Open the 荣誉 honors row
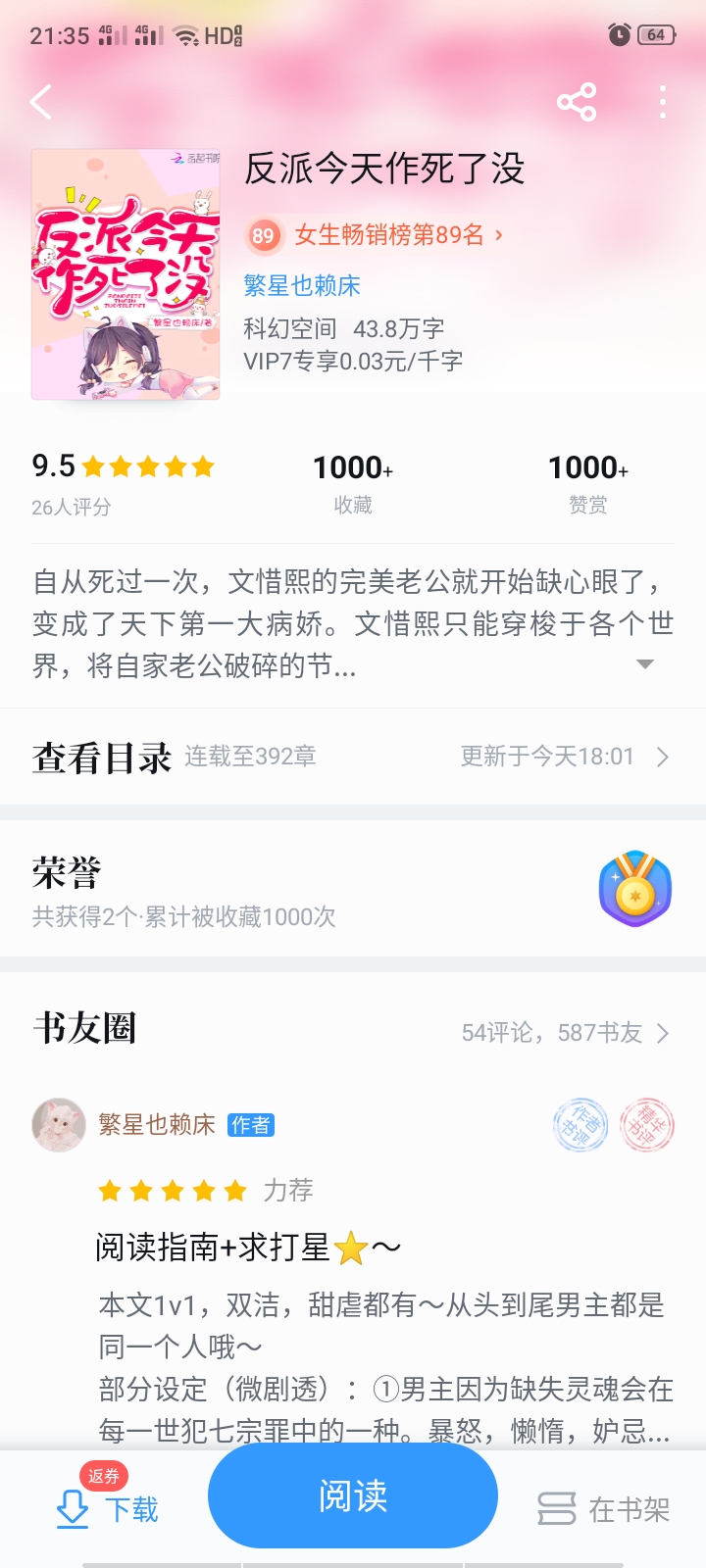The width and height of the screenshot is (706, 1568). coord(353,889)
